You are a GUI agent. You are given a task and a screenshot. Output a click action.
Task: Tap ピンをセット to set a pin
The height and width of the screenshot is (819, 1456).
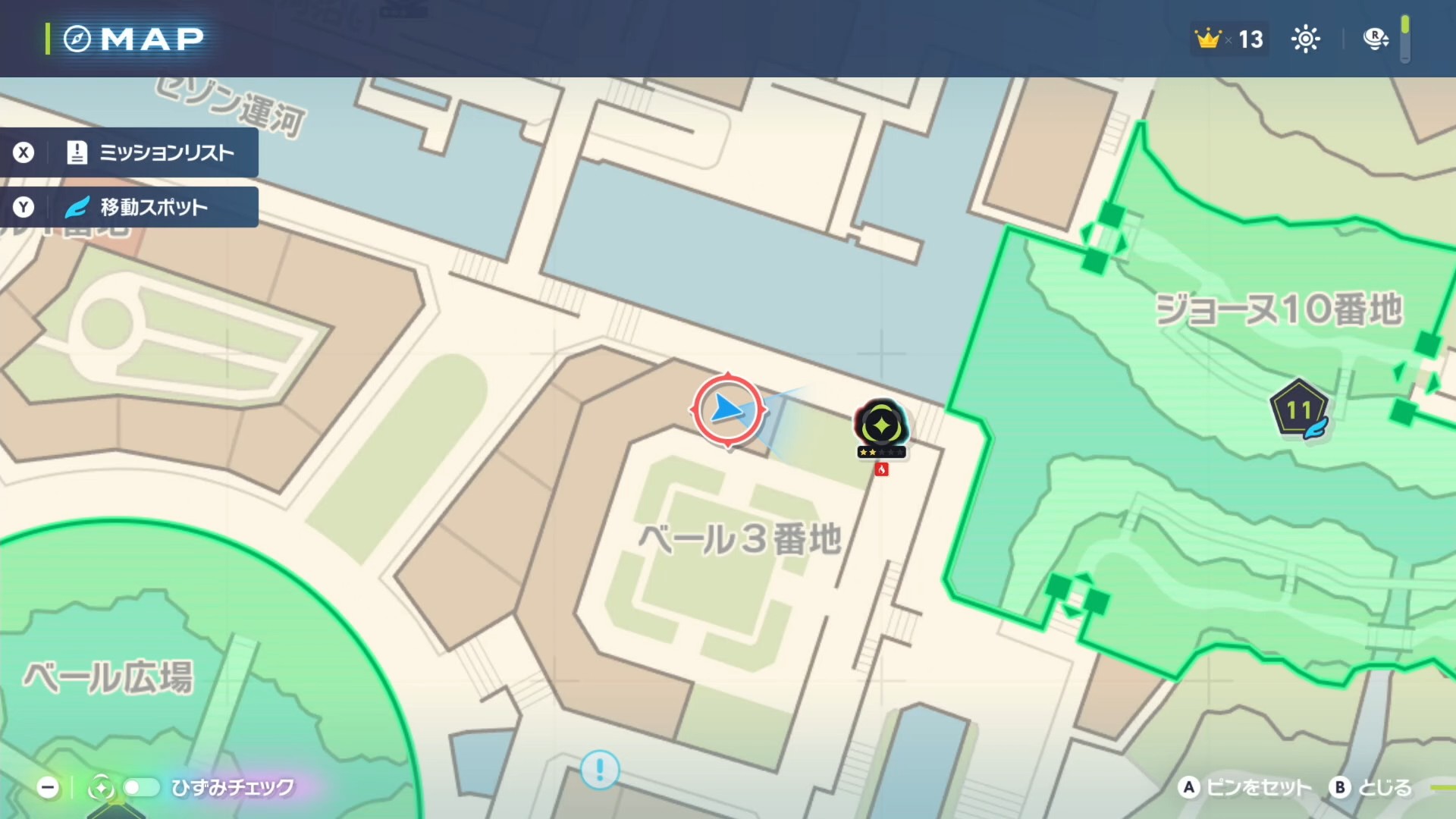(1244, 788)
